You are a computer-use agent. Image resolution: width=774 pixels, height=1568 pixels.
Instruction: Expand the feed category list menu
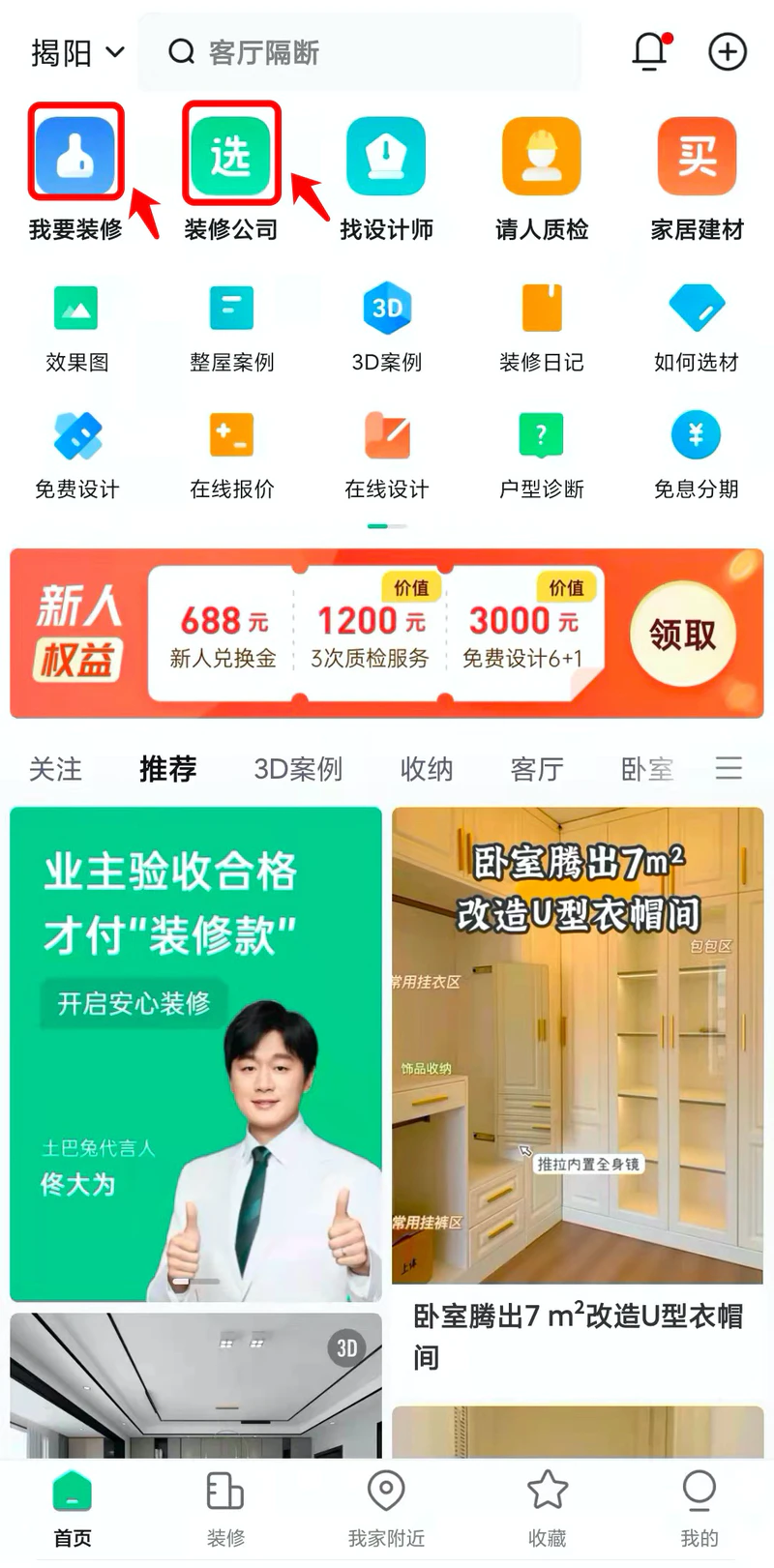tap(729, 769)
